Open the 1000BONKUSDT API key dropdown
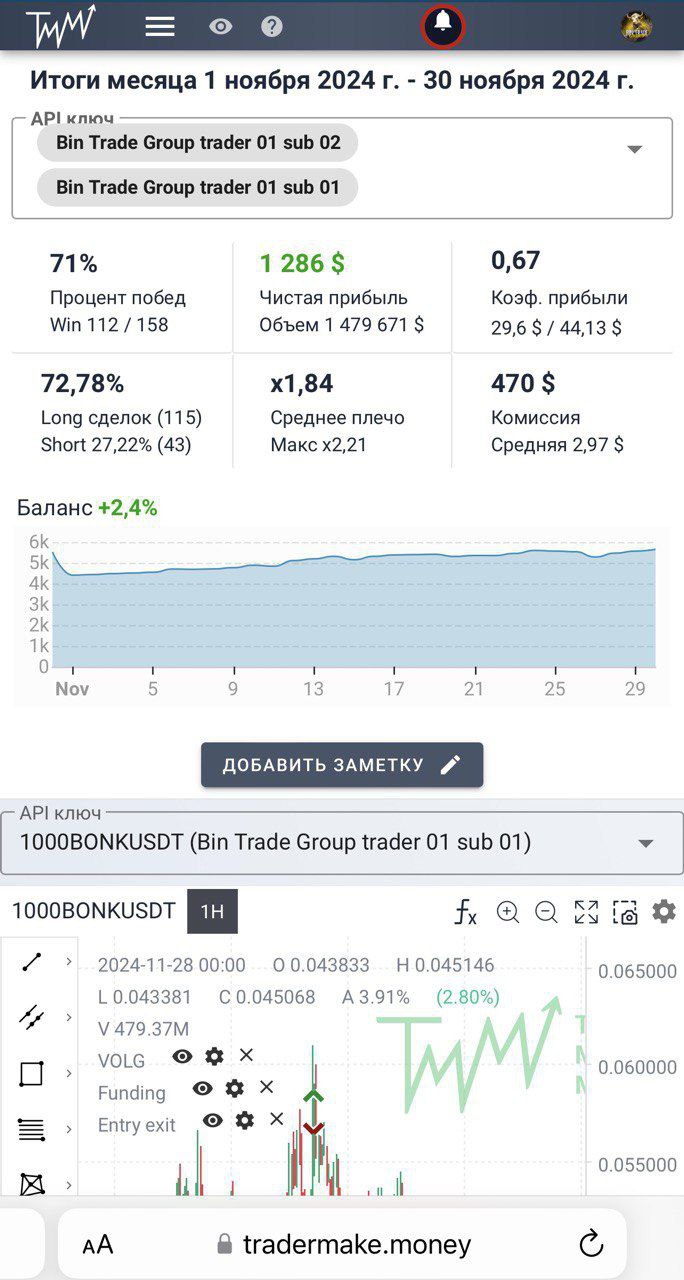684x1280 pixels. (342, 842)
